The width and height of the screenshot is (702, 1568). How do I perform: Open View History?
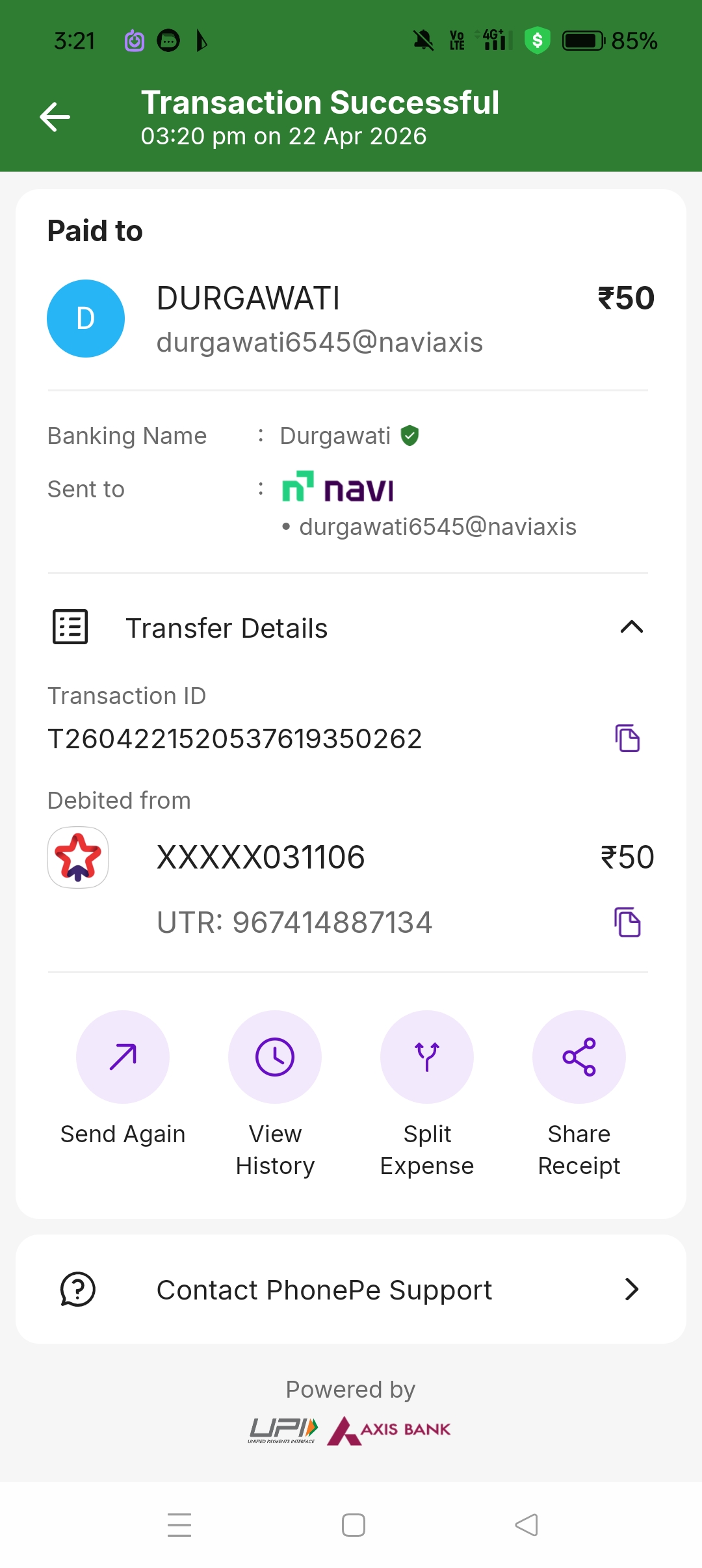[275, 1057]
